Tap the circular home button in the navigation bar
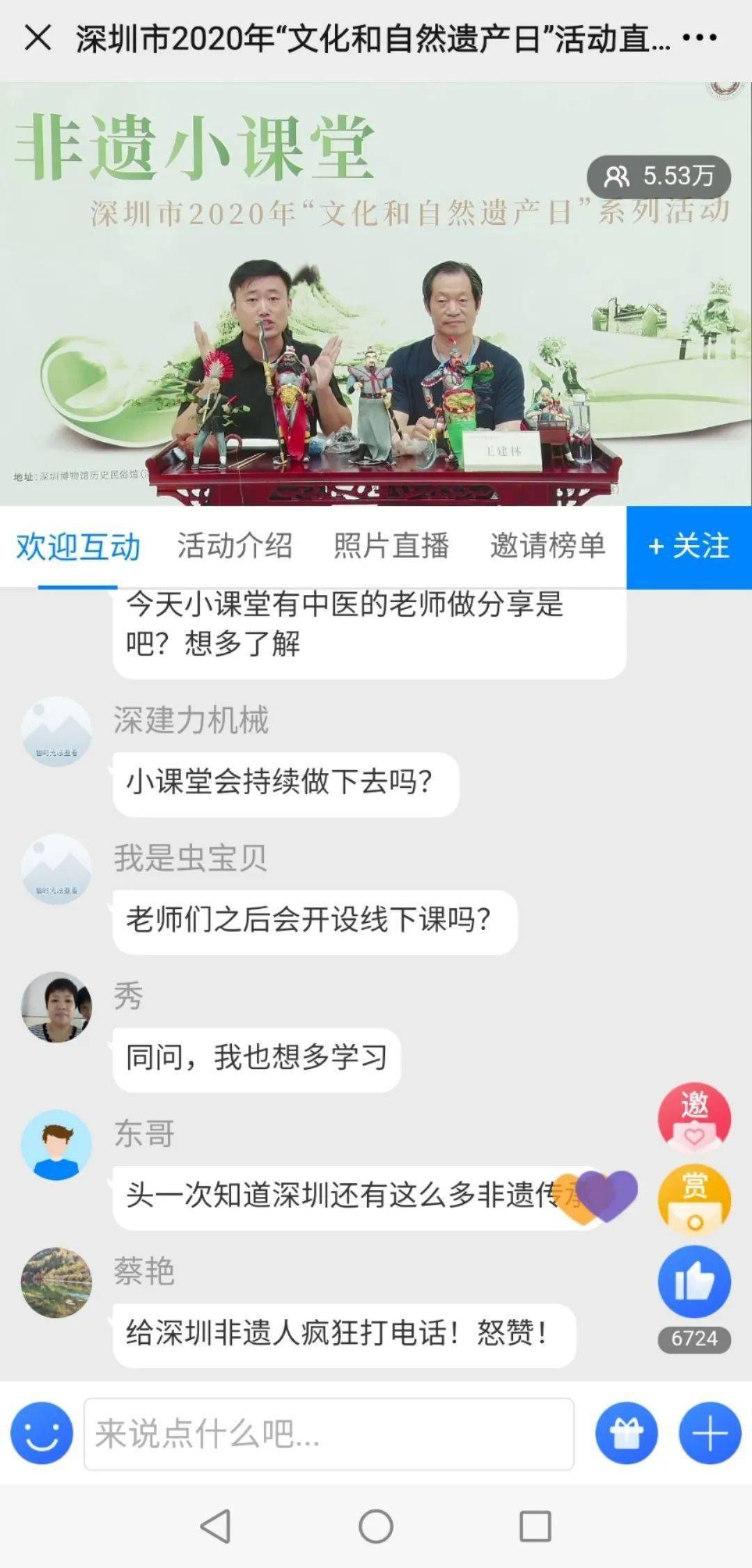Viewport: 752px width, 1568px height. 375,1528
